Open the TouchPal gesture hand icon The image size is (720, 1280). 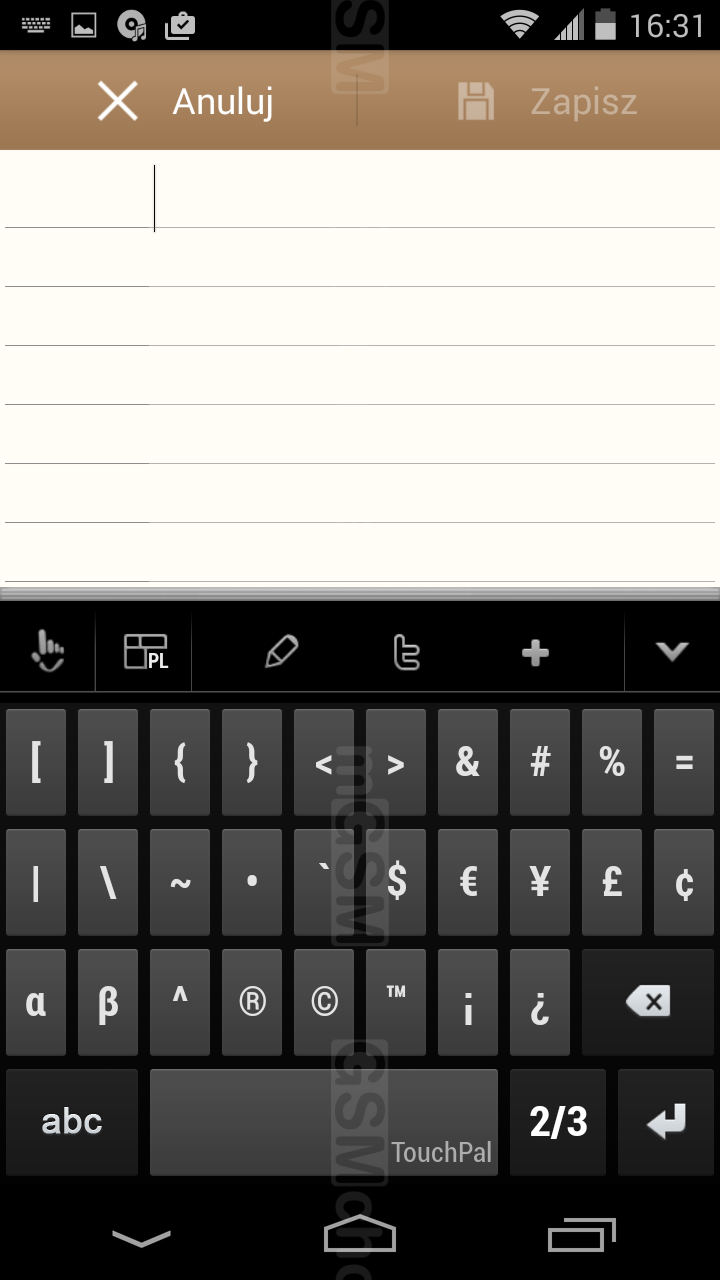coord(47,652)
